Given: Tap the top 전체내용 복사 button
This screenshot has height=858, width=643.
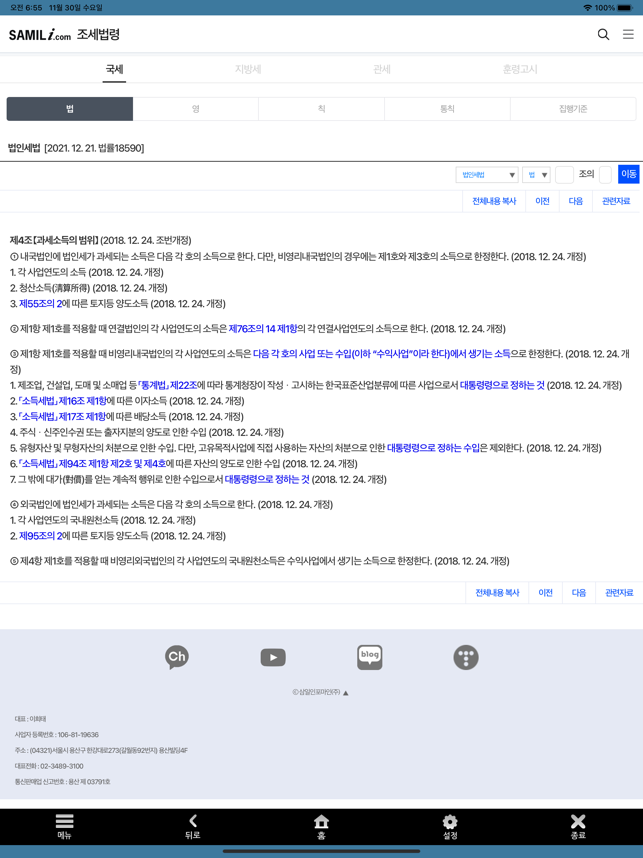Looking at the screenshot, I should click(x=494, y=201).
